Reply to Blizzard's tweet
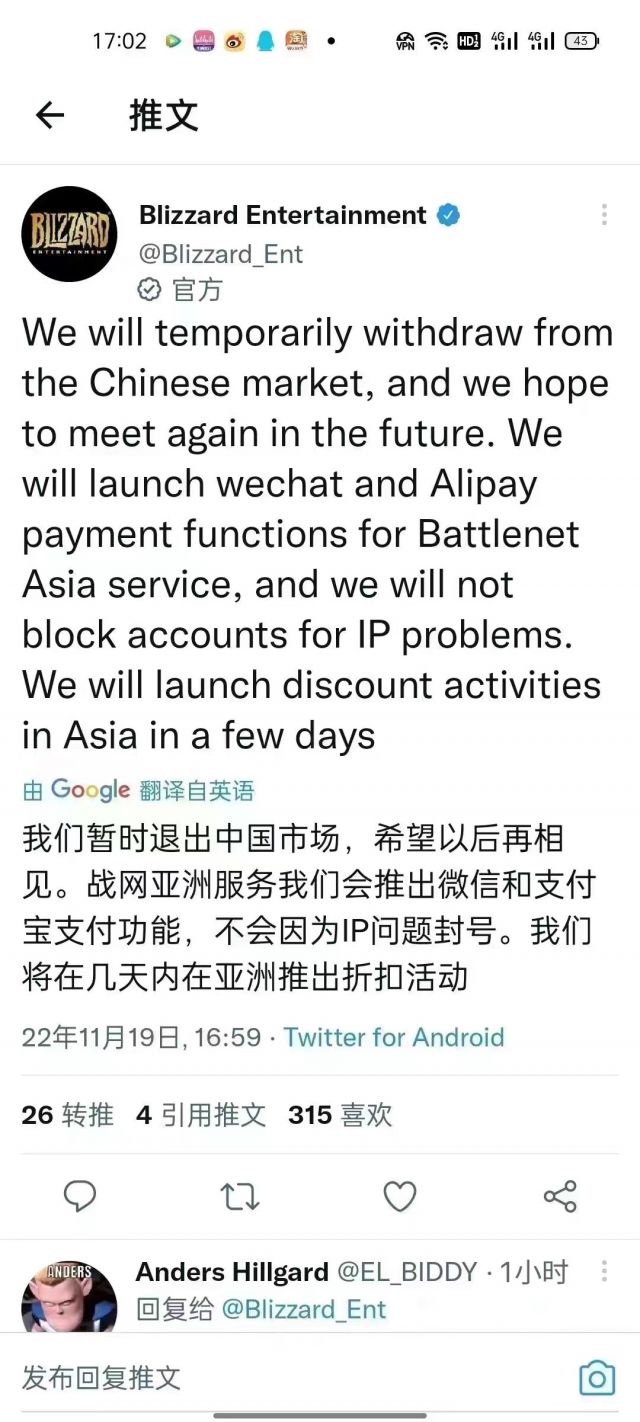Screen dimensions: 640x1422 [x=80, y=1195]
